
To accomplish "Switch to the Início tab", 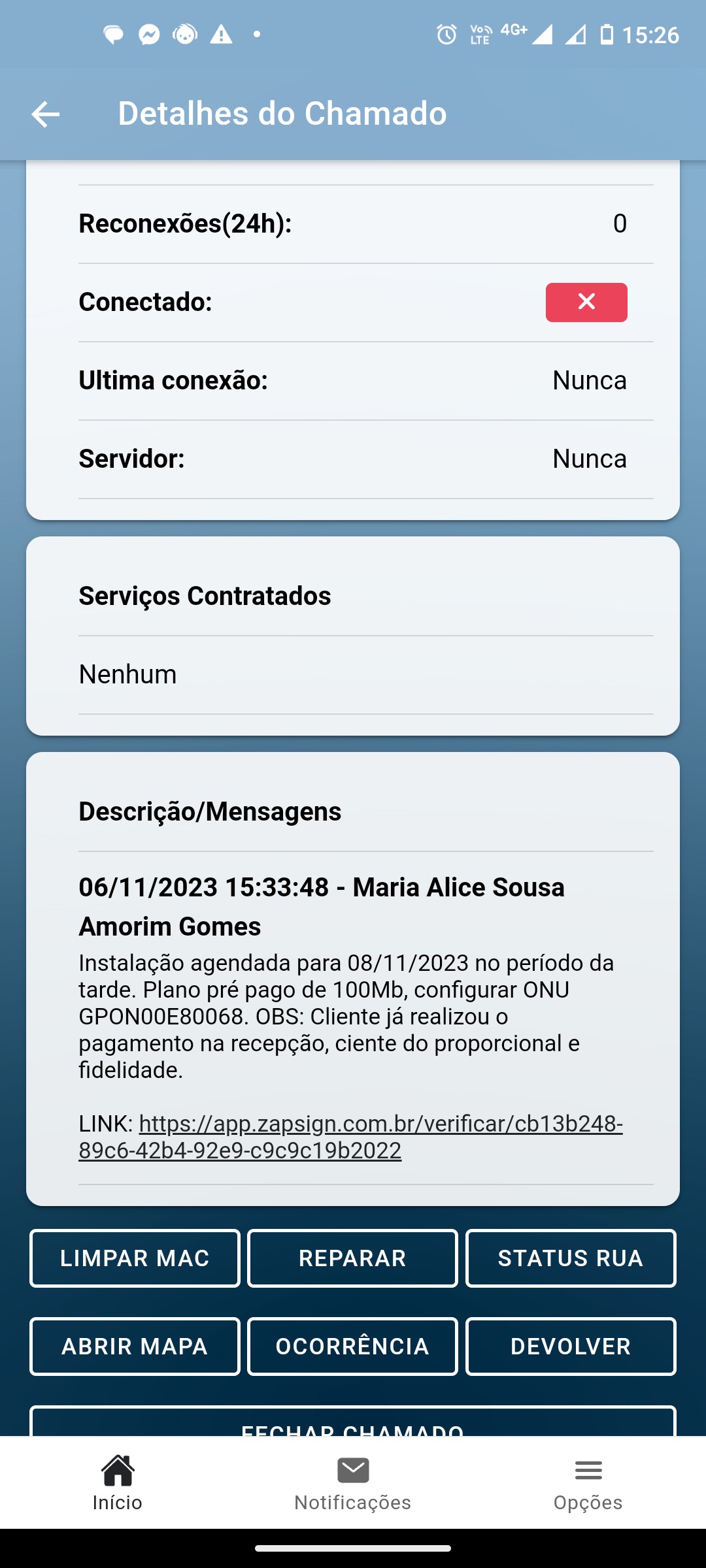I will 118,1483.
